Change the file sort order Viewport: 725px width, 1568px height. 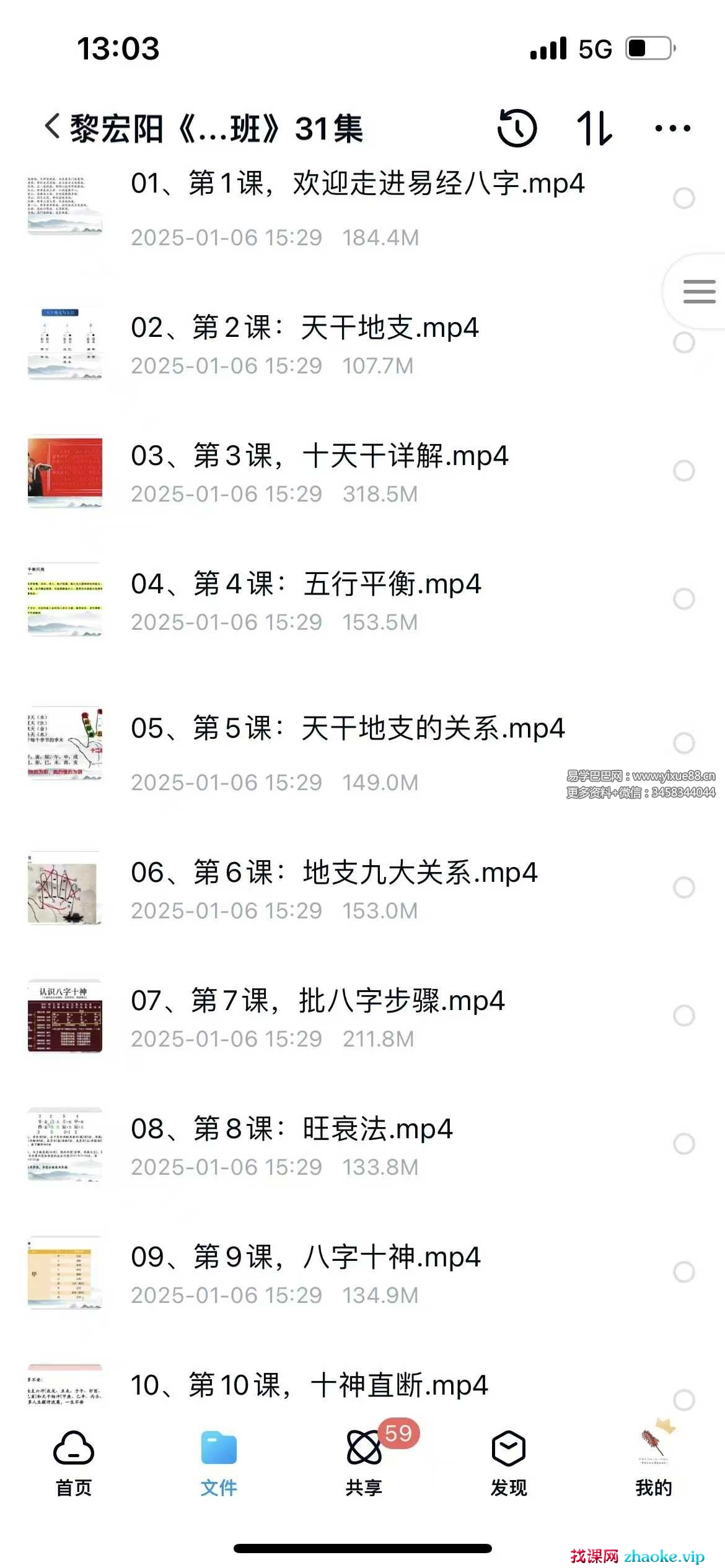[594, 128]
